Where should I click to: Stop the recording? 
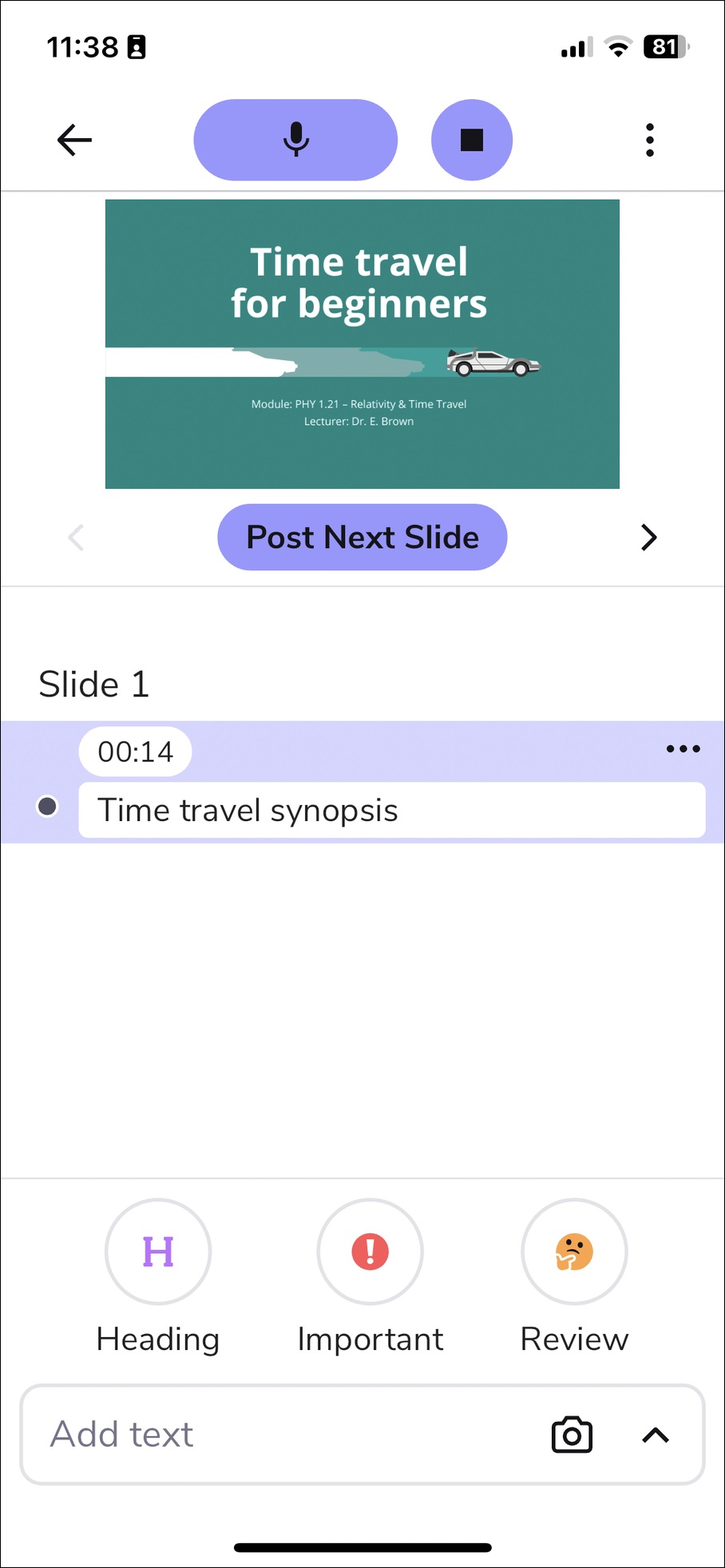(x=472, y=141)
